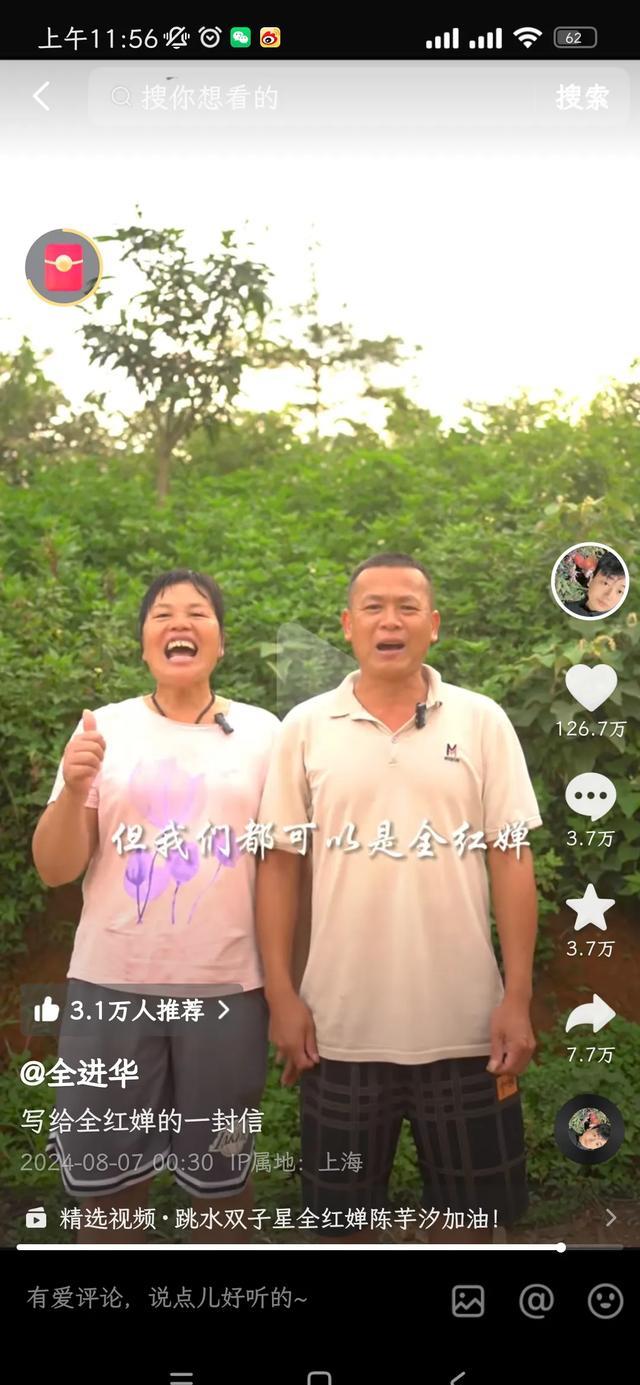Like this video with the heart
The image size is (640, 1385).
(590, 688)
